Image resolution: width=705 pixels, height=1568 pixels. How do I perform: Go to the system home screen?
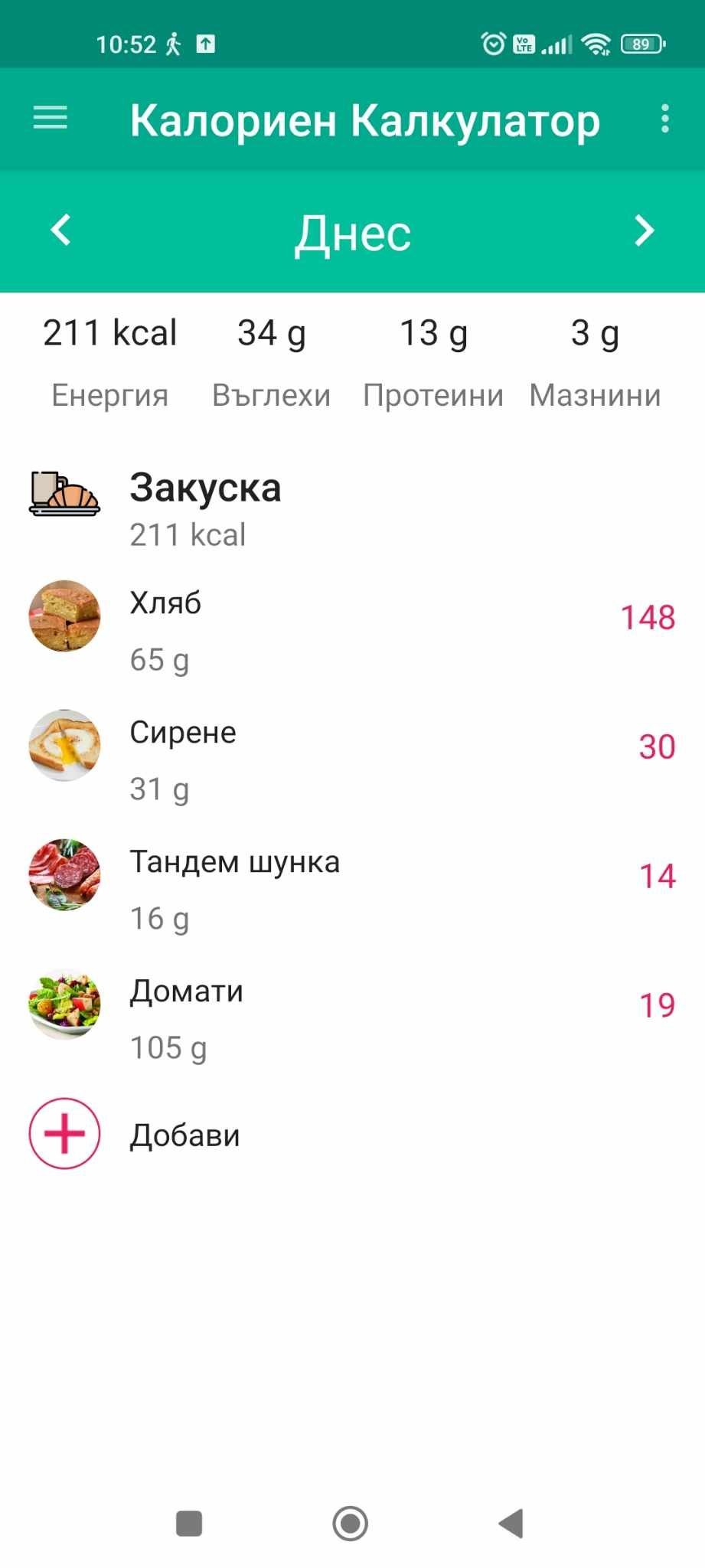click(x=351, y=1524)
